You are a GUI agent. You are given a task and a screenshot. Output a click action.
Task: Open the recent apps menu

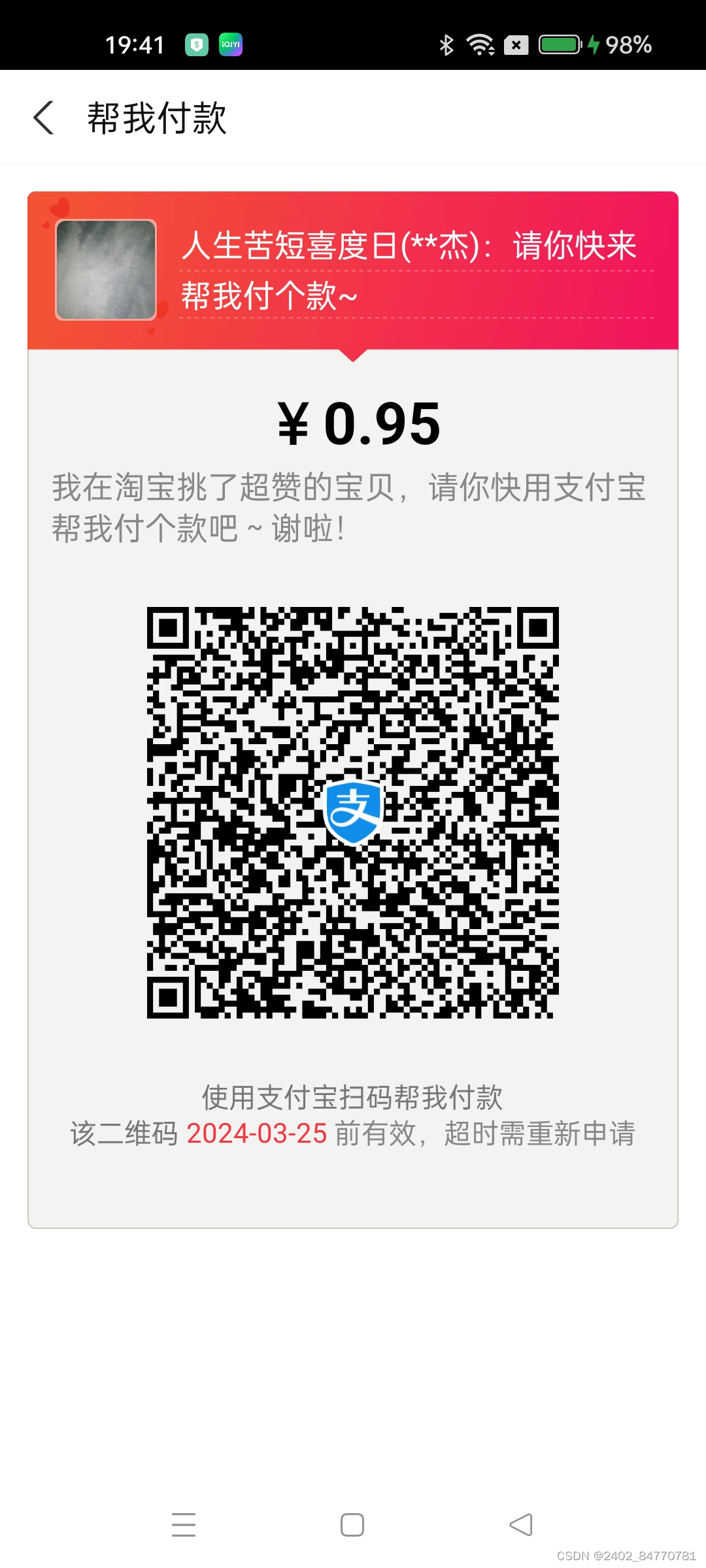(x=184, y=1525)
